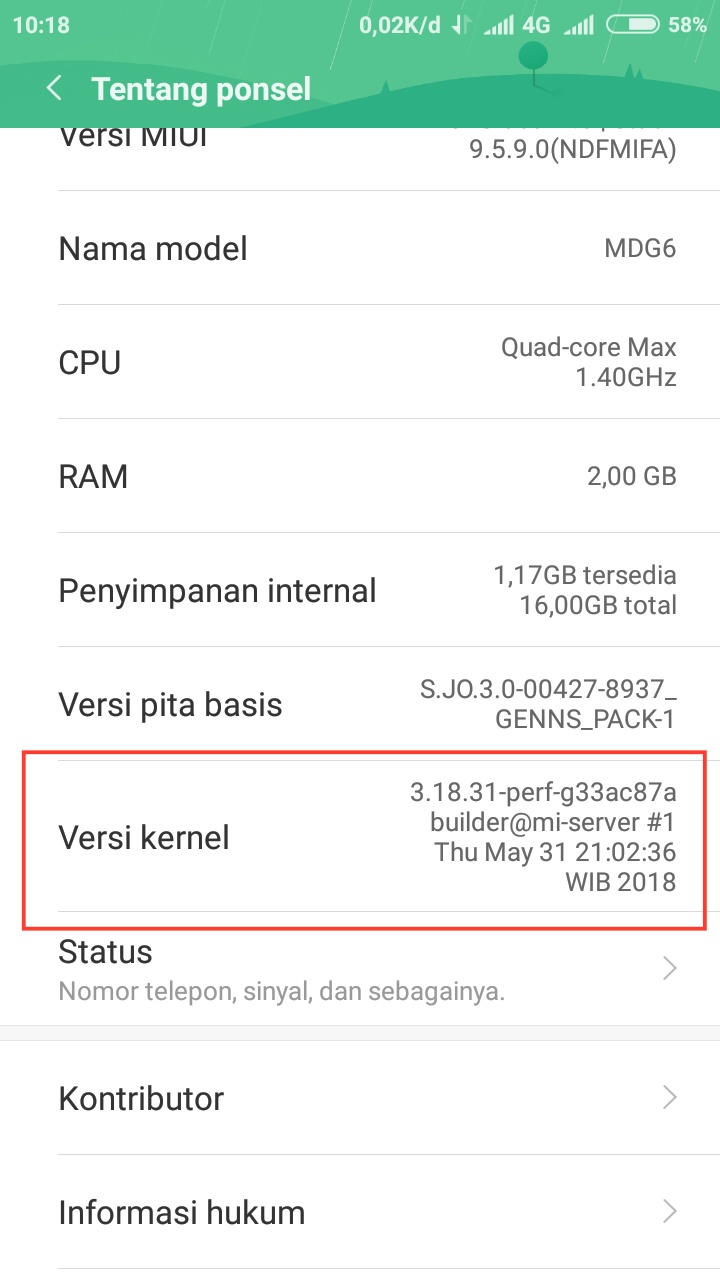Open Kontributor
The height and width of the screenshot is (1280, 720).
tap(360, 1098)
